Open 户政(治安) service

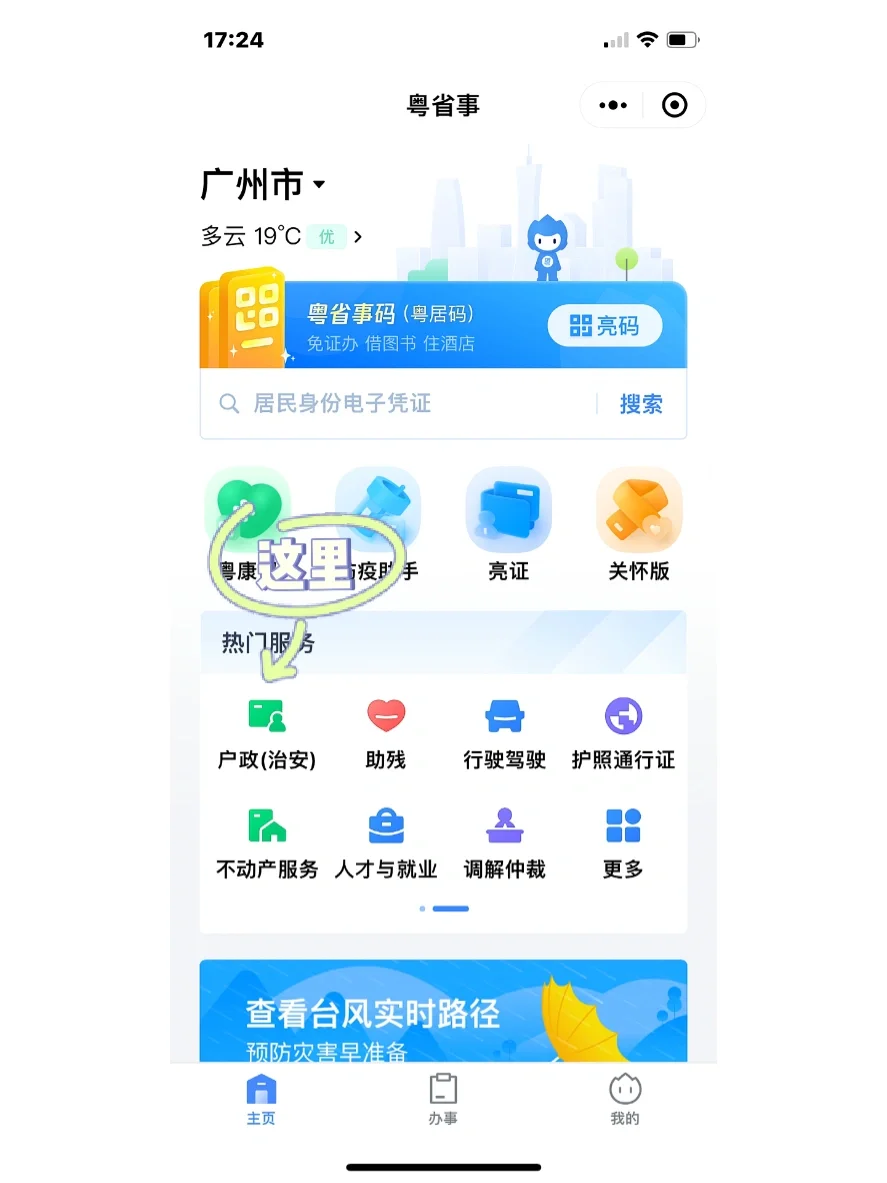267,734
